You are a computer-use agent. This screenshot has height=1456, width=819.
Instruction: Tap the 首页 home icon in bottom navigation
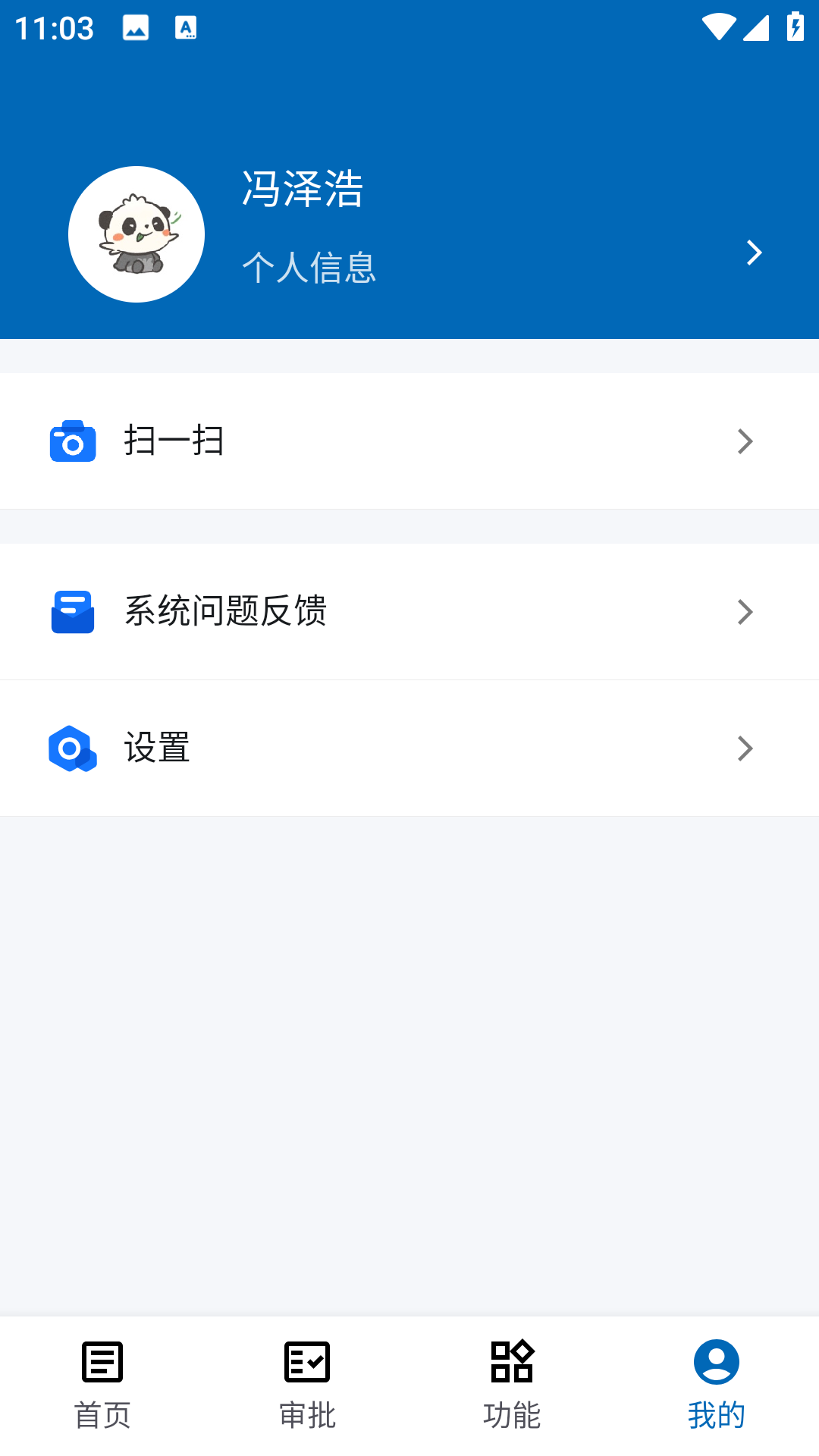102,1361
